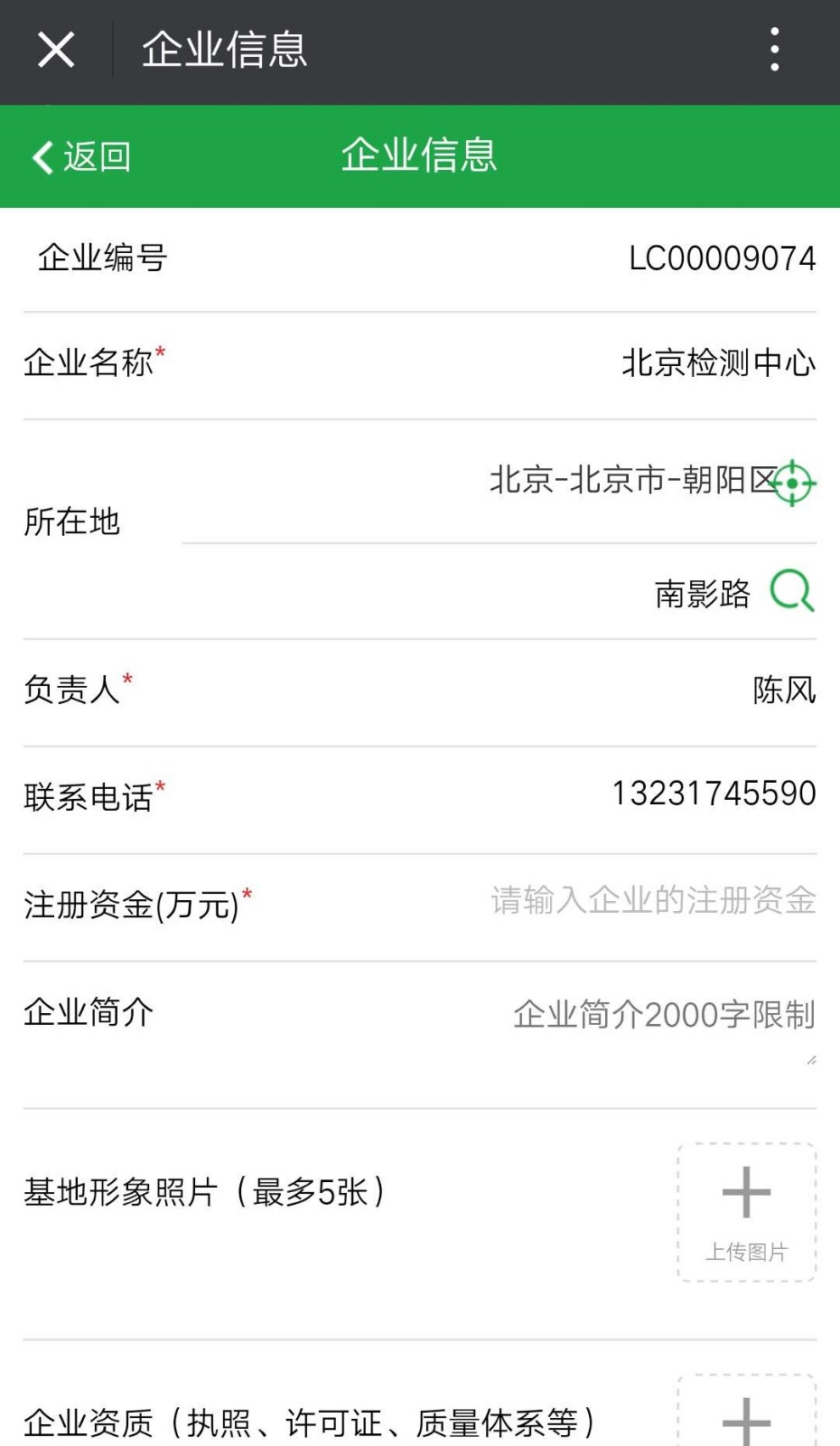Search the address with the magnifier icon
Screen dimensions: 840x1446
793,591
